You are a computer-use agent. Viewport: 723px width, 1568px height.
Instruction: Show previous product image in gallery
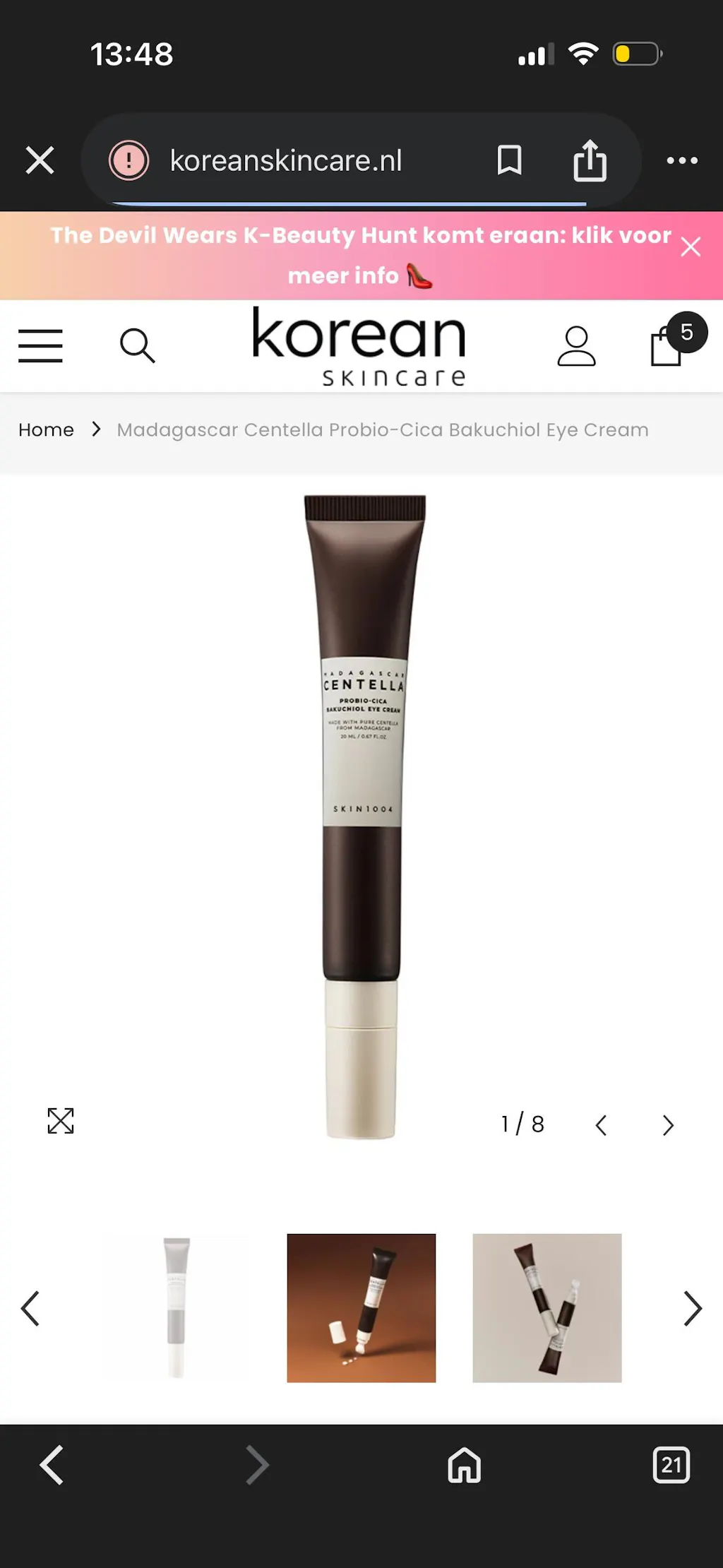(601, 1125)
